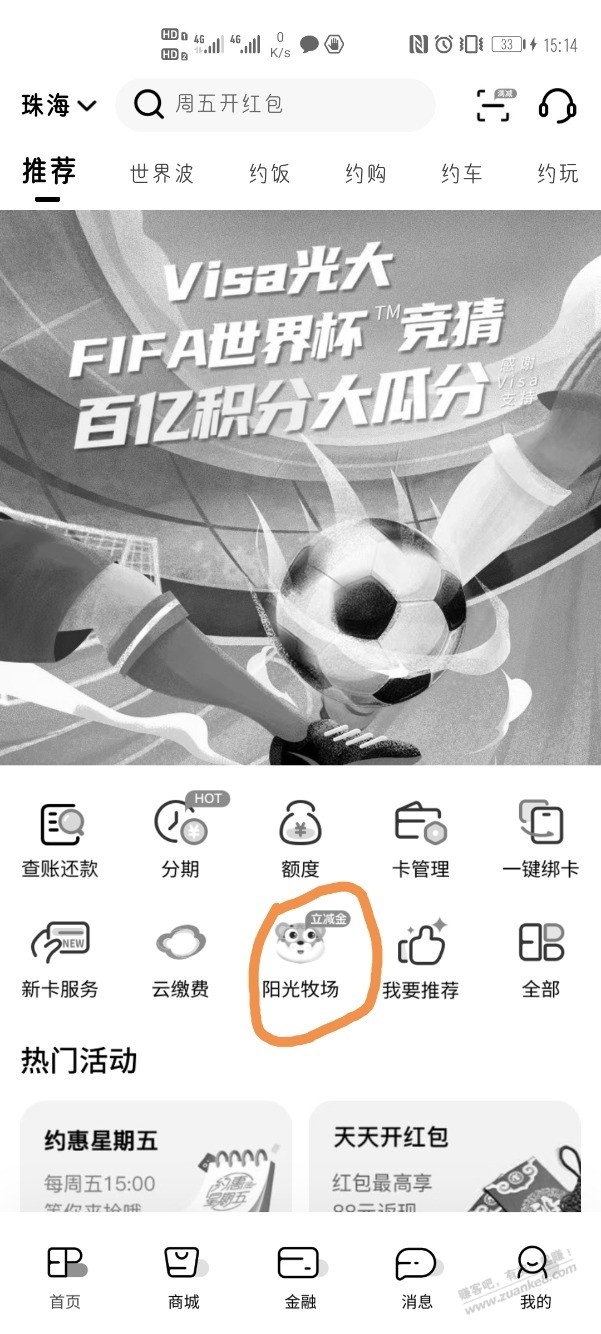Tap the search box 周五开红包
This screenshot has height=1334, width=601.
tap(275, 105)
